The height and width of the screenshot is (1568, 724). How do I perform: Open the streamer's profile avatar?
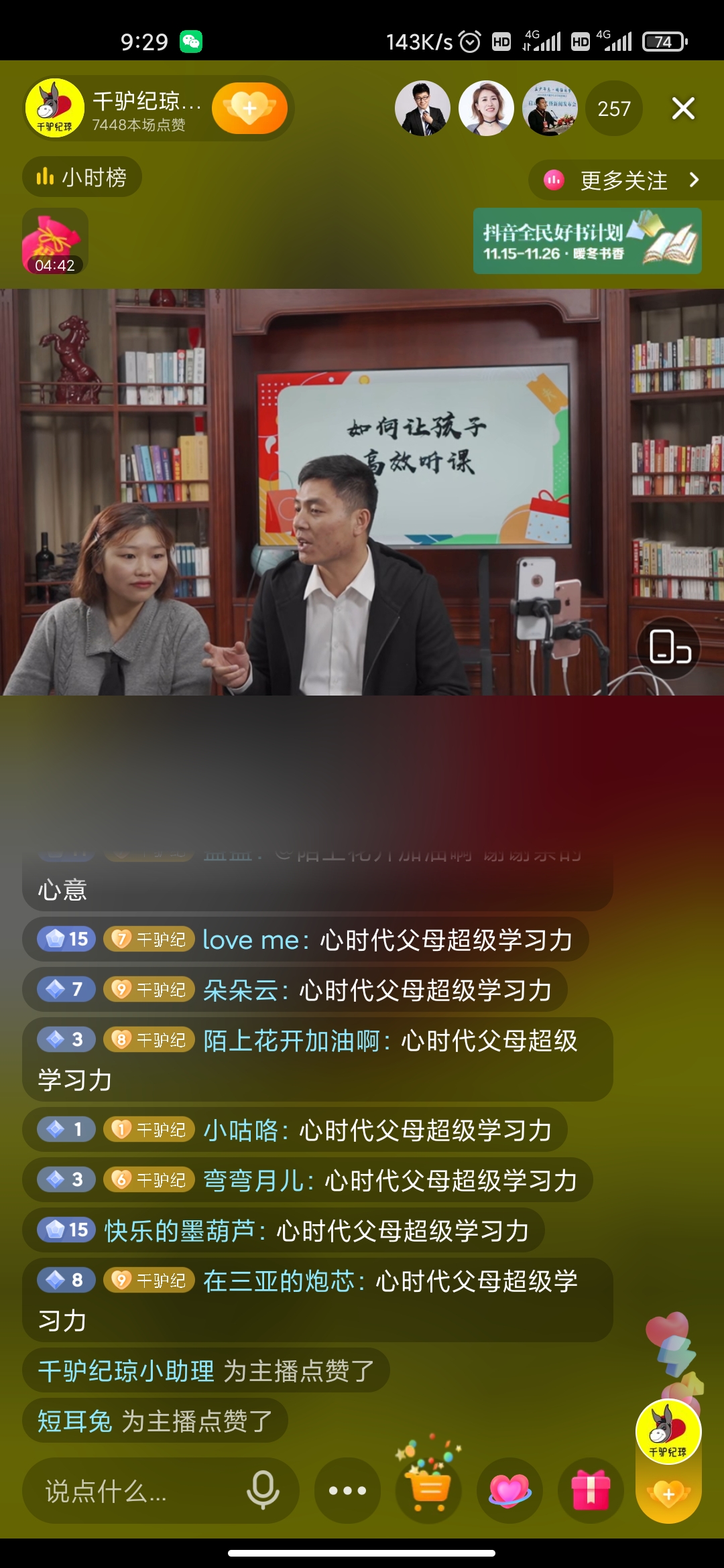click(x=55, y=108)
